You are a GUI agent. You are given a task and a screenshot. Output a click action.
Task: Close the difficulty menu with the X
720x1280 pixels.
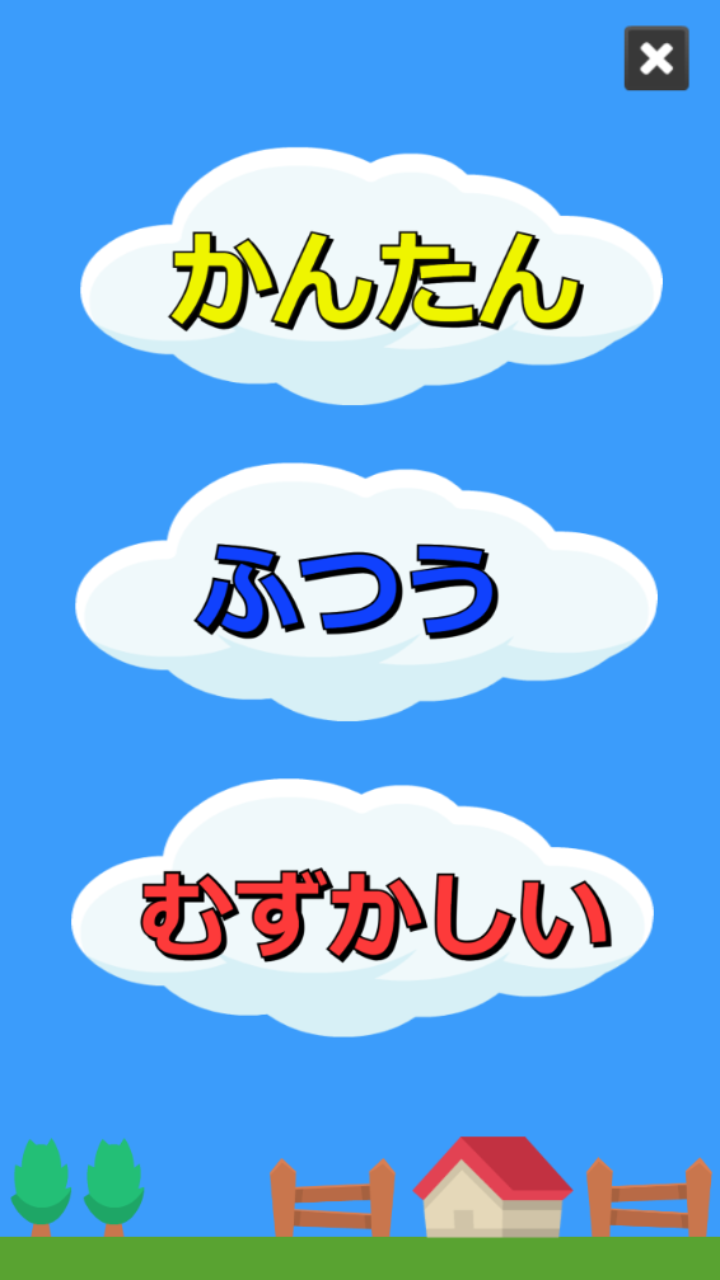click(x=656, y=58)
